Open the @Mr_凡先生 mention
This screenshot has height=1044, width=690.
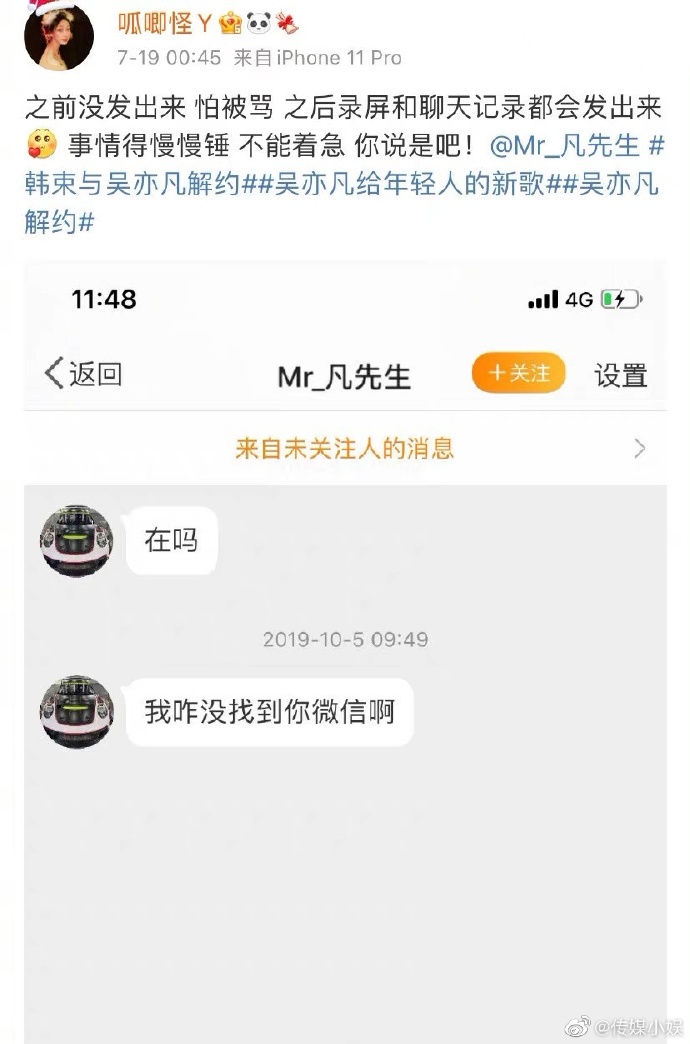click(x=565, y=146)
